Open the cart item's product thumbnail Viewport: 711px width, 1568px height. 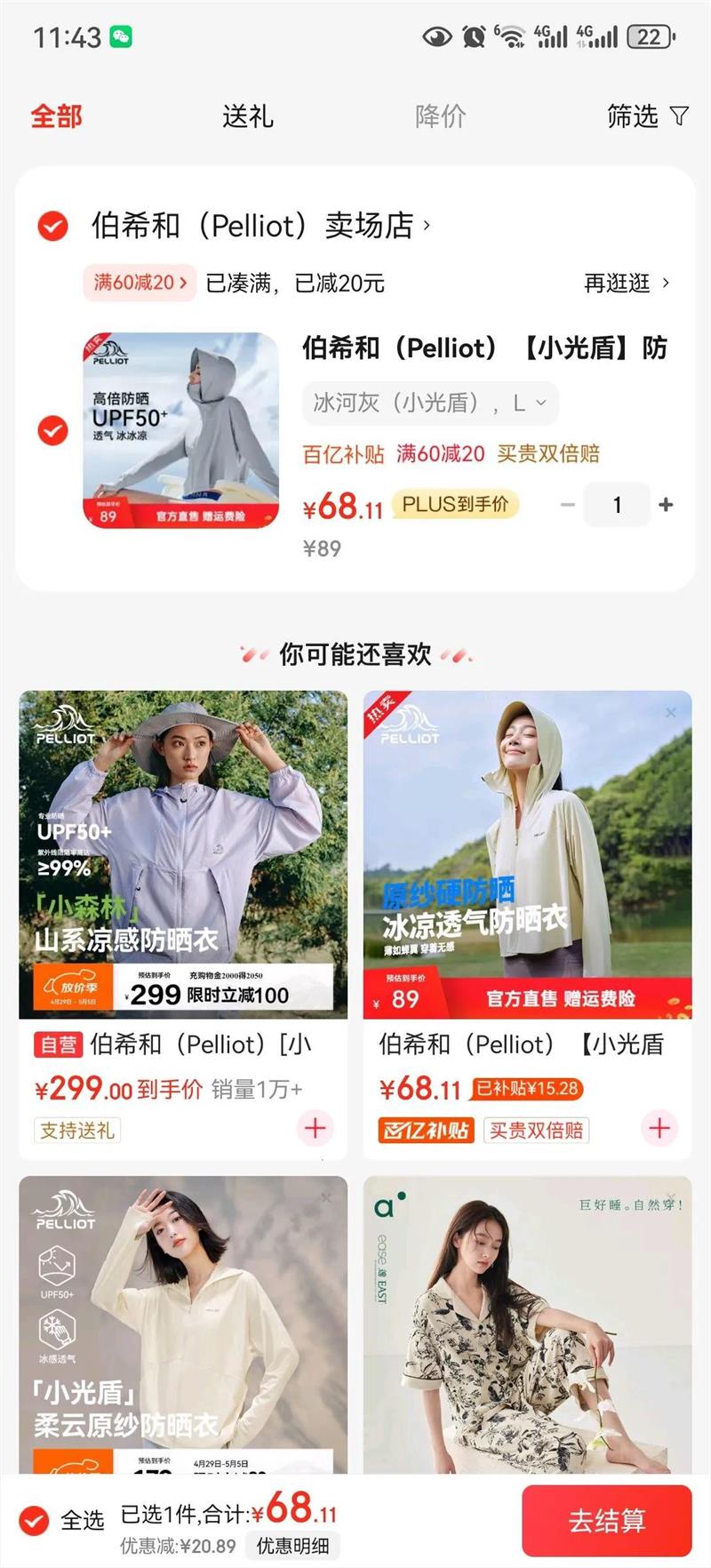(181, 430)
